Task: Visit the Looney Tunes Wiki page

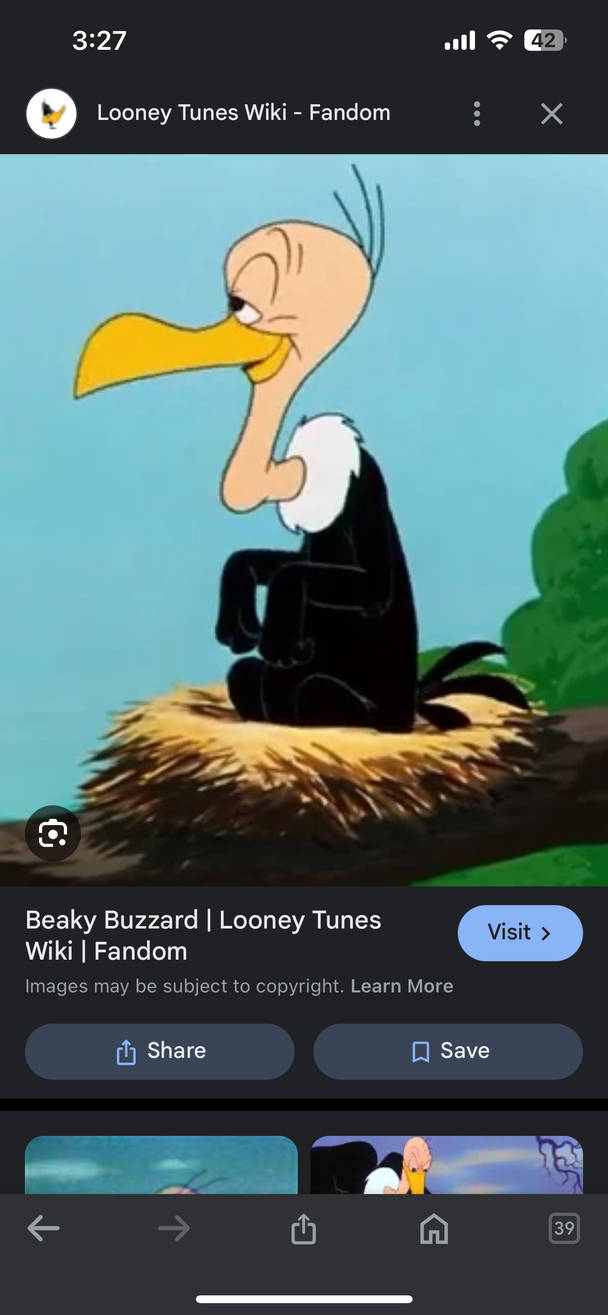Action: [x=520, y=933]
